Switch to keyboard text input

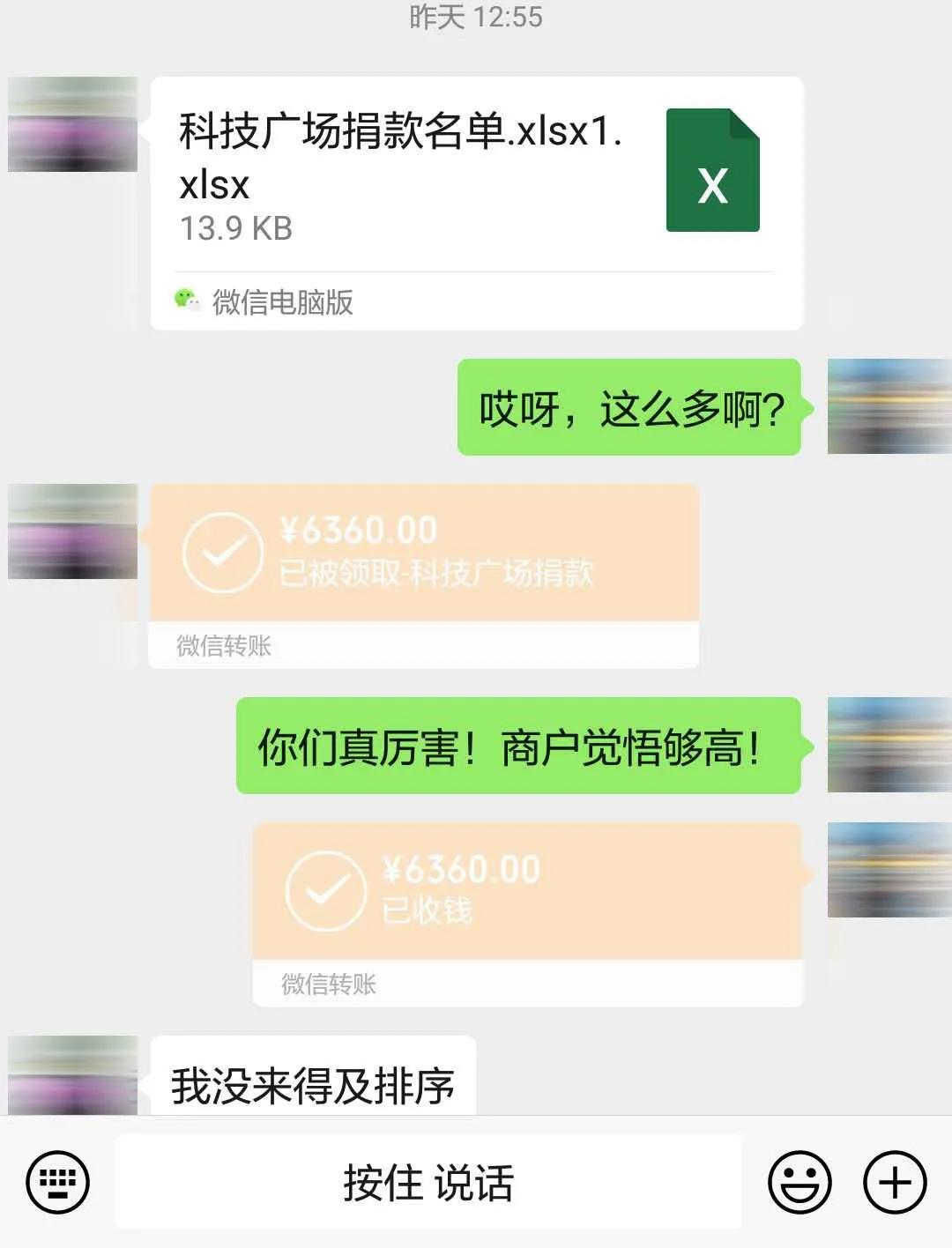[57, 1182]
